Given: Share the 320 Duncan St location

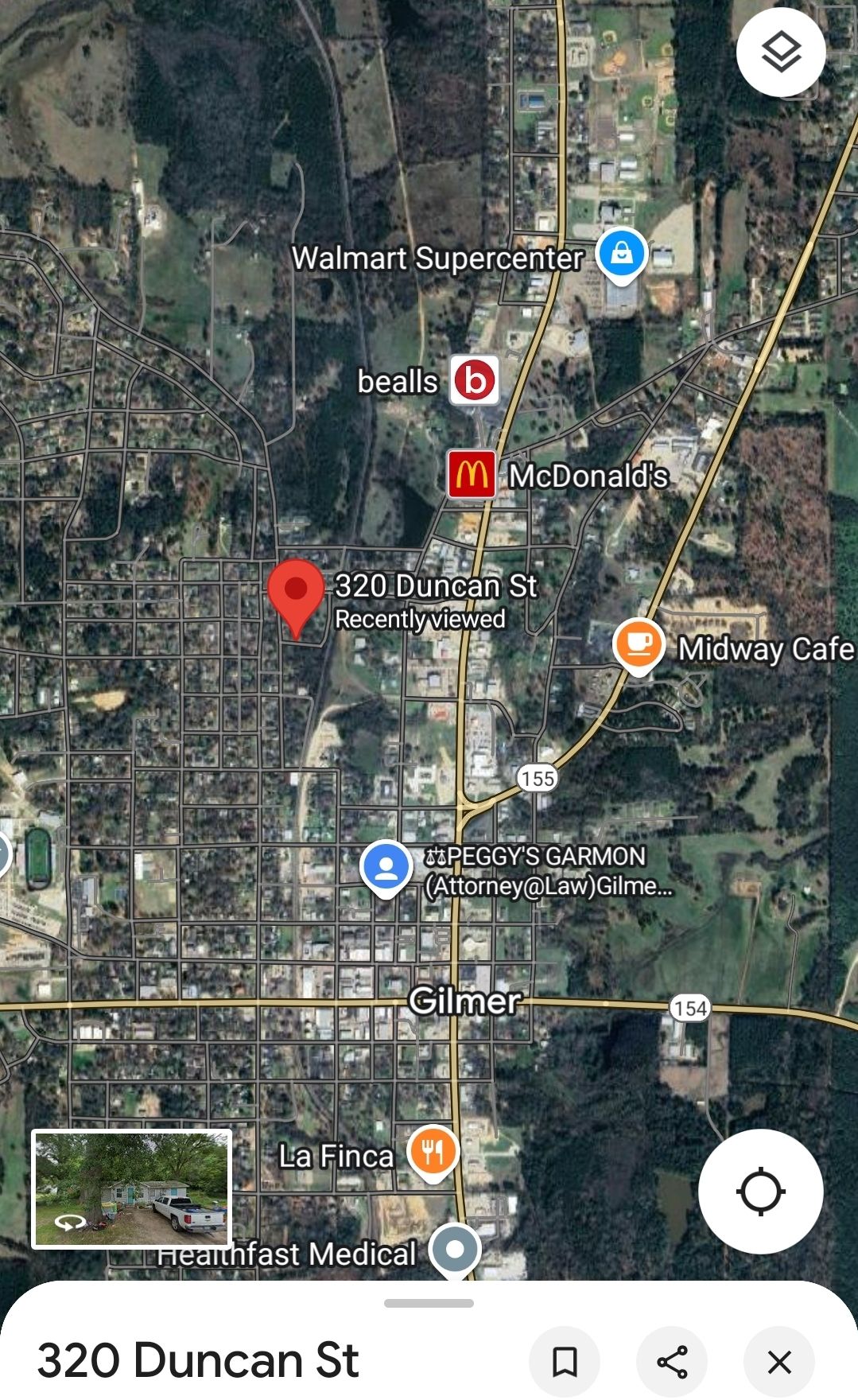Looking at the screenshot, I should point(672,1361).
